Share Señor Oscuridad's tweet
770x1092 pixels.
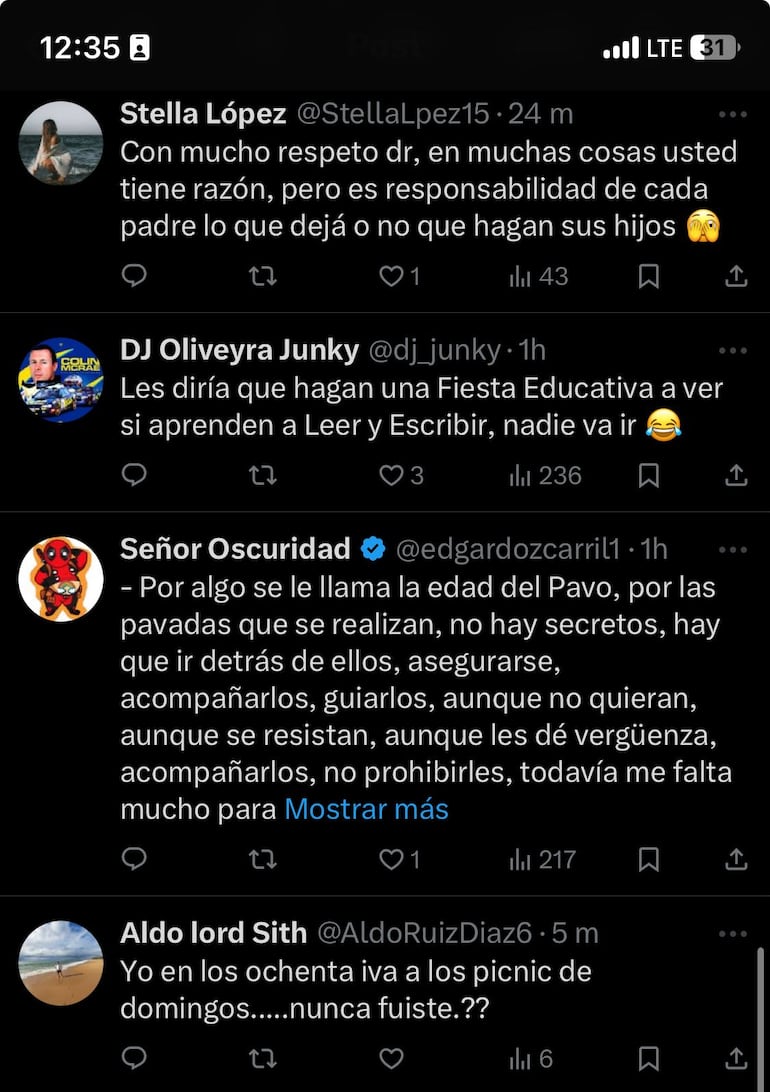point(735,859)
